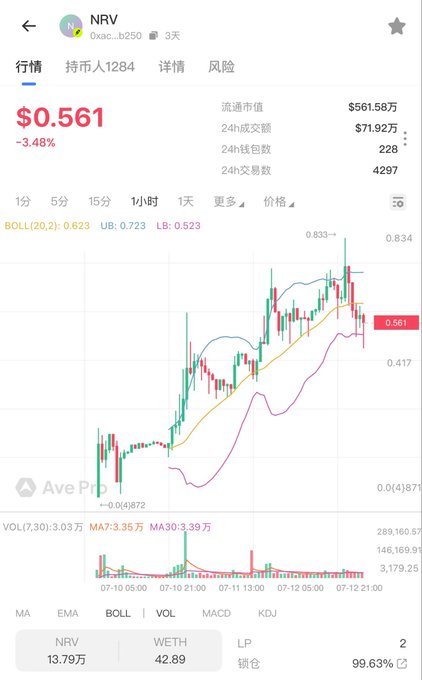
Task: Switch to the 持币人1284 tab
Action: coord(100,67)
